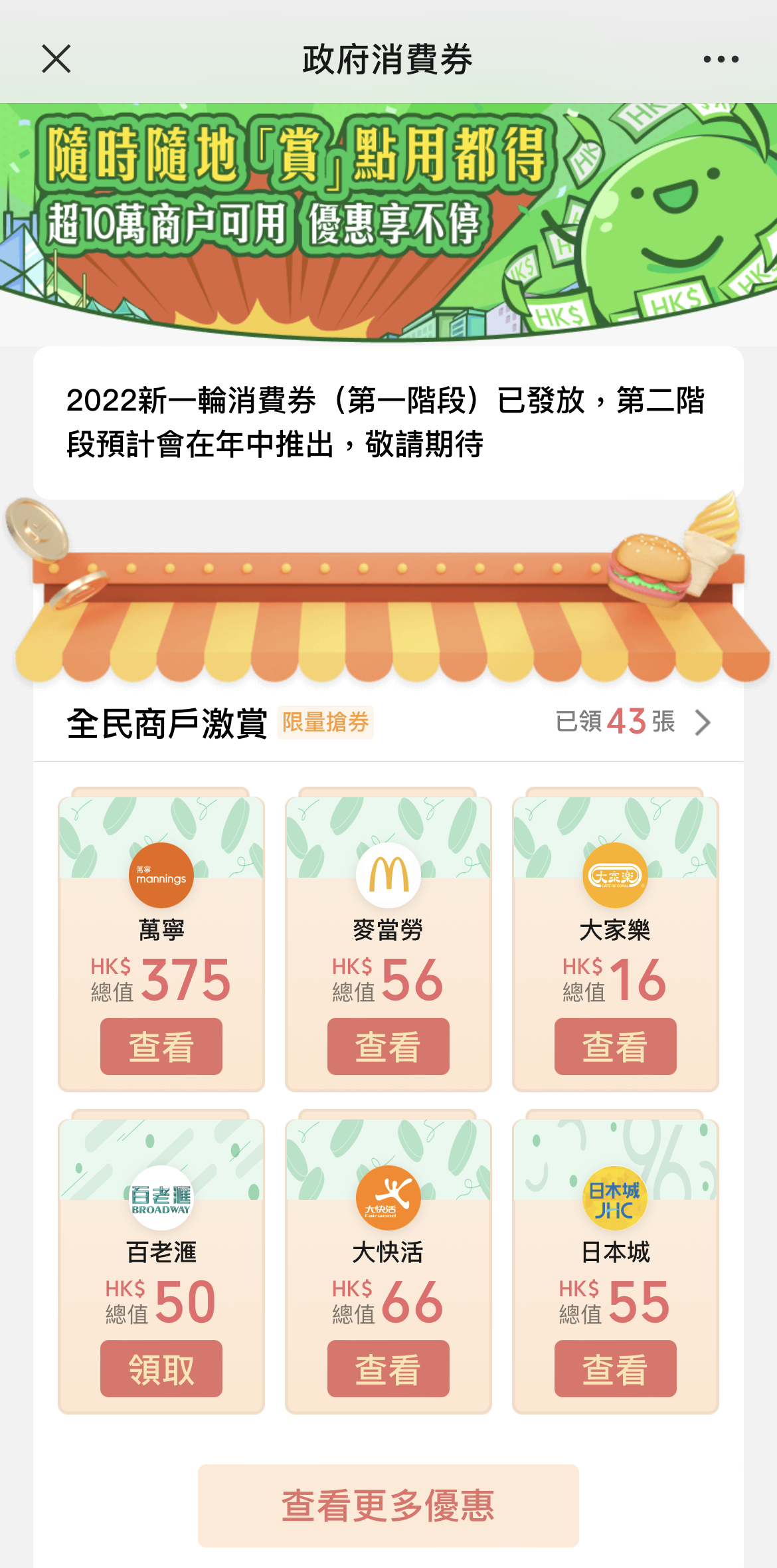Close the 政府消費券 page
777x1568 pixels.
click(x=56, y=59)
